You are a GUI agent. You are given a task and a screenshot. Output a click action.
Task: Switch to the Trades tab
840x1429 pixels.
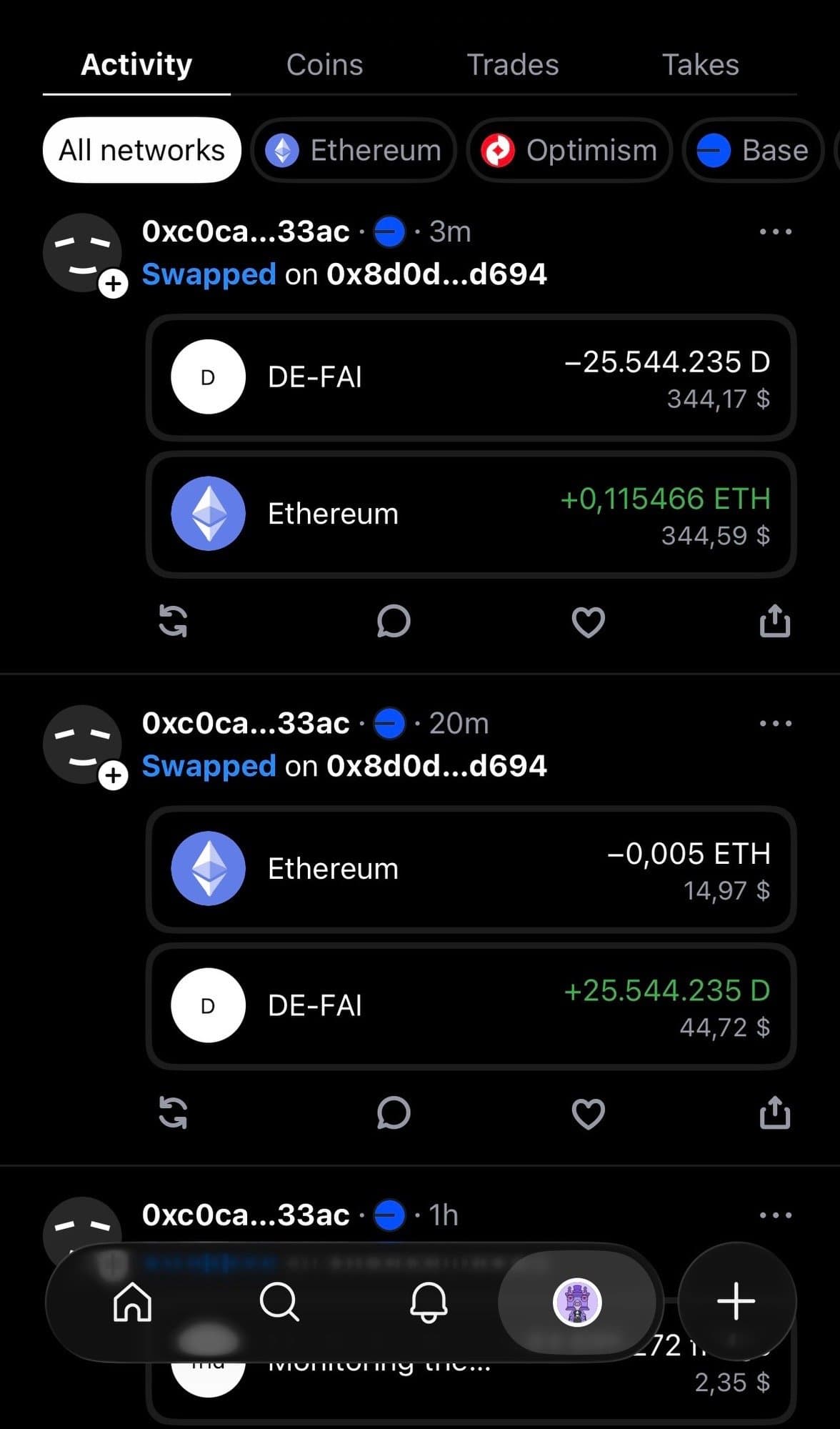512,65
